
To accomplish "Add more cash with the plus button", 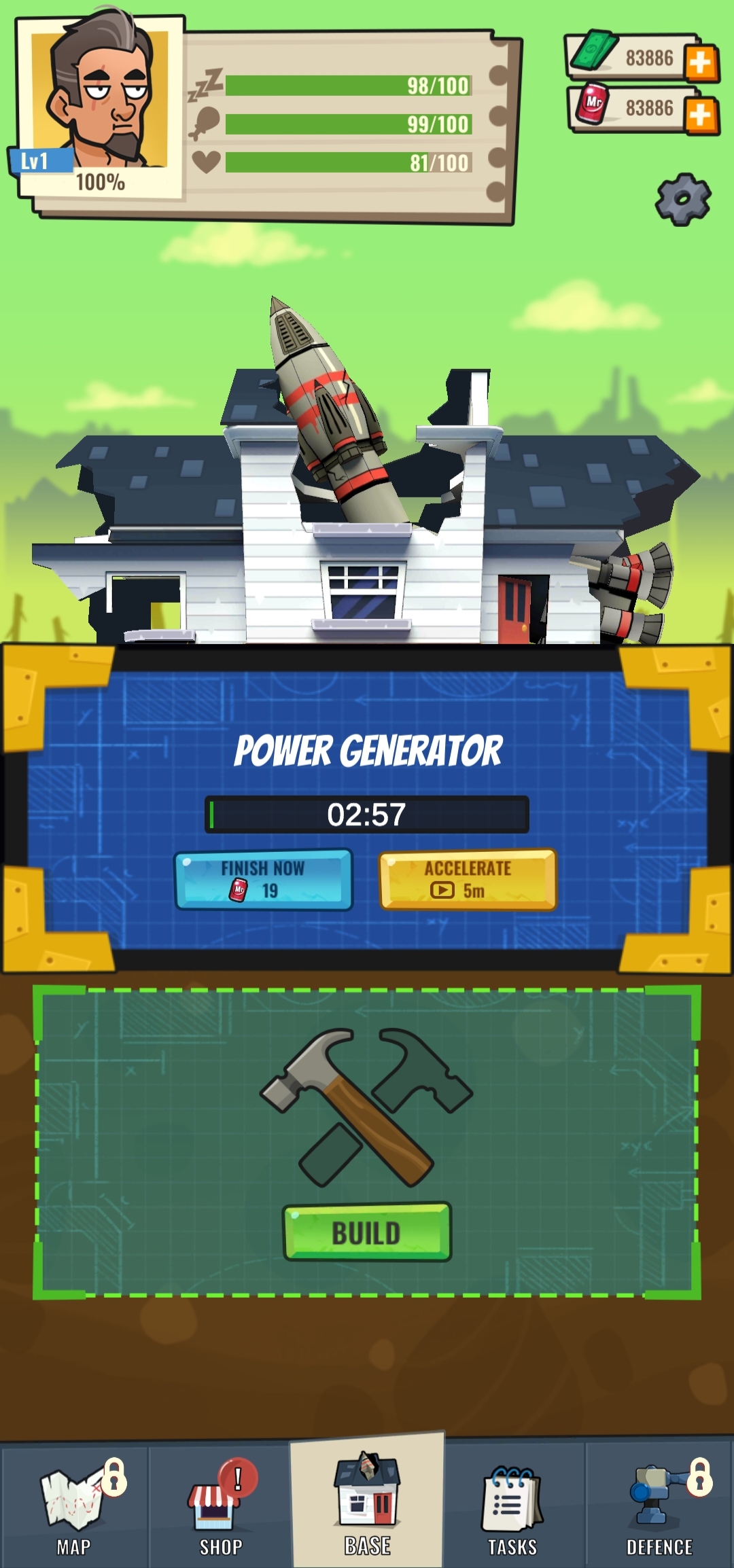I will pos(701,63).
